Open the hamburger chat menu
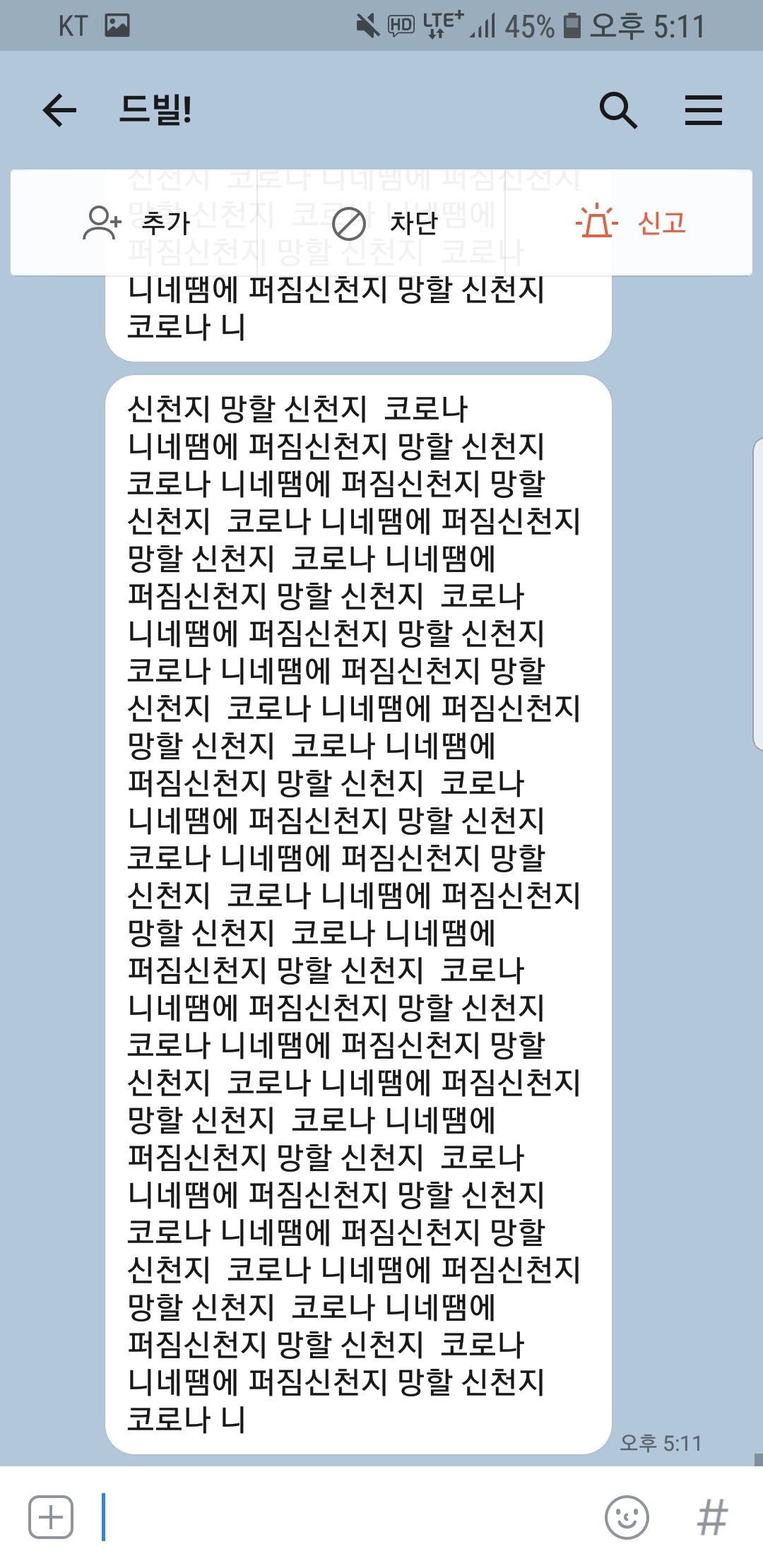This screenshot has height=1568, width=763. 704,110
